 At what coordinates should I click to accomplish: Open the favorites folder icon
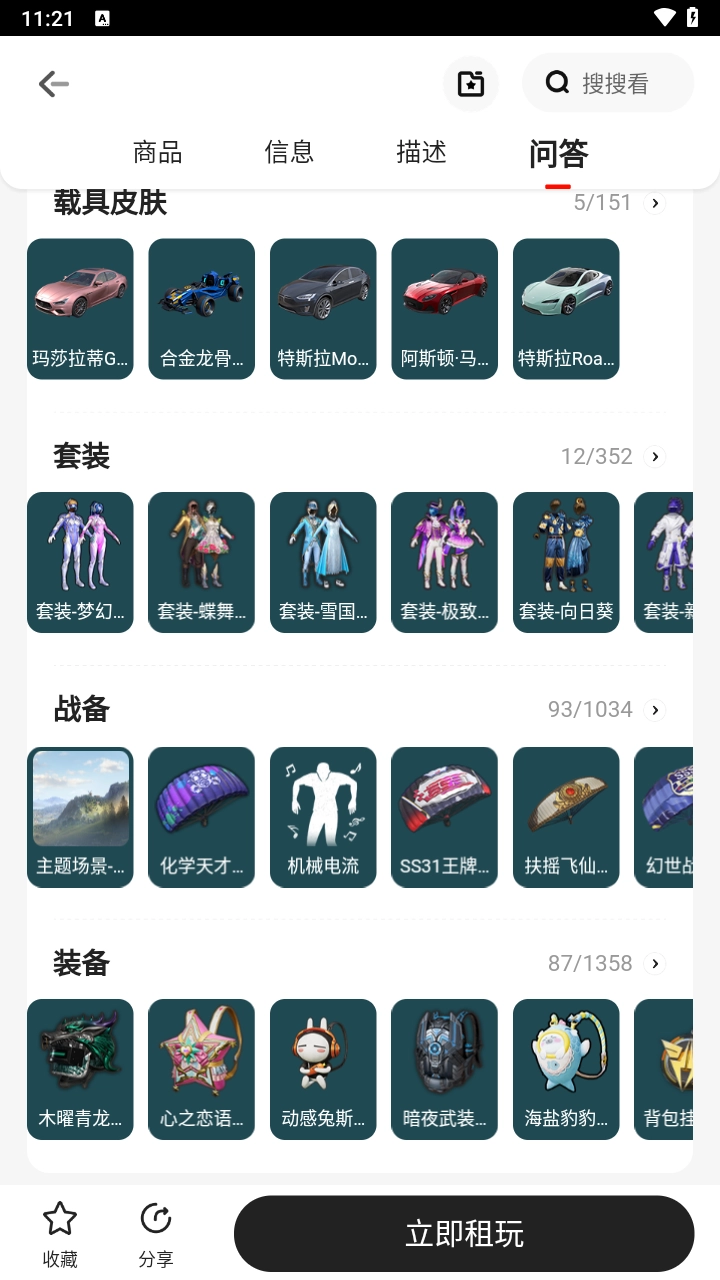coord(471,84)
